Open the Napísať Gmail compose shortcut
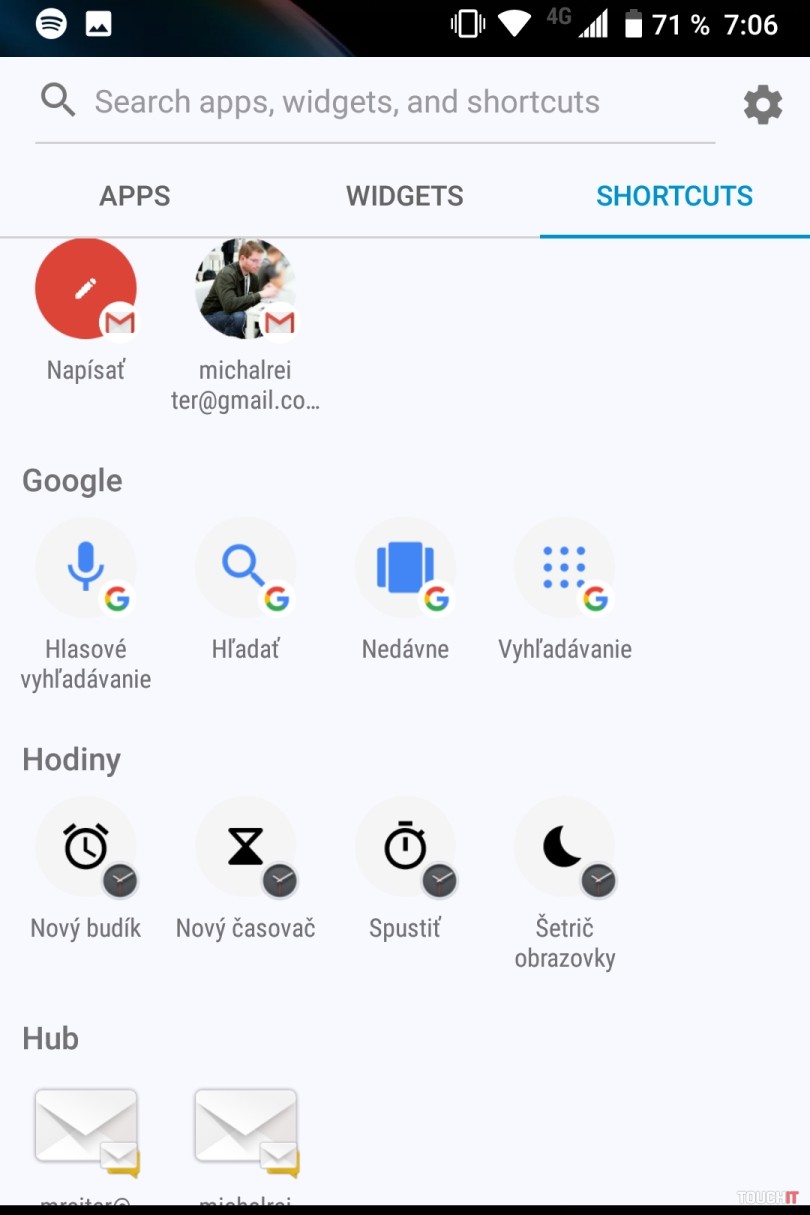810x1215 pixels. click(86, 290)
